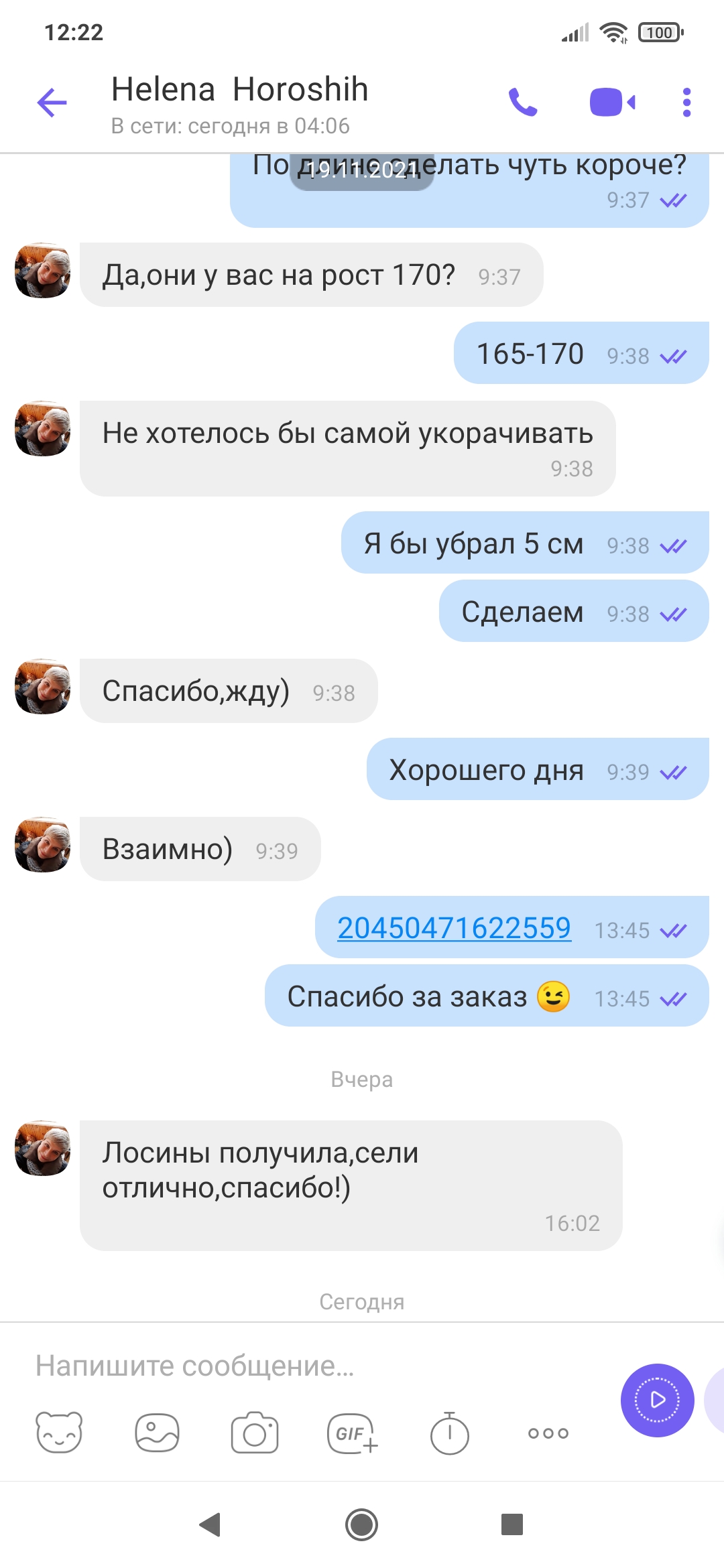This screenshot has width=724, height=1568.
Task: Start a video call with Helena
Action: (x=611, y=103)
